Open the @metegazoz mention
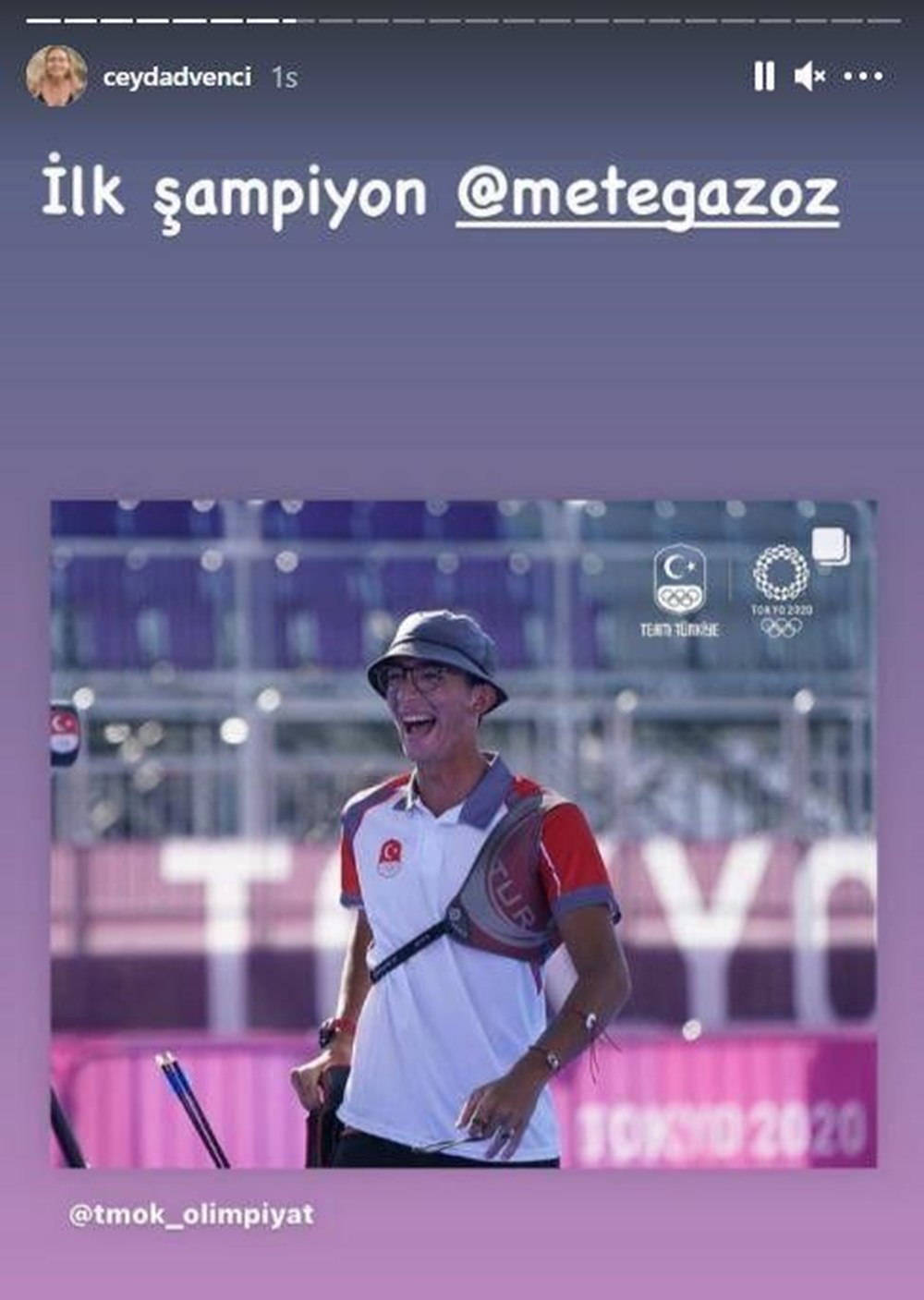The image size is (924, 1300). click(648, 197)
